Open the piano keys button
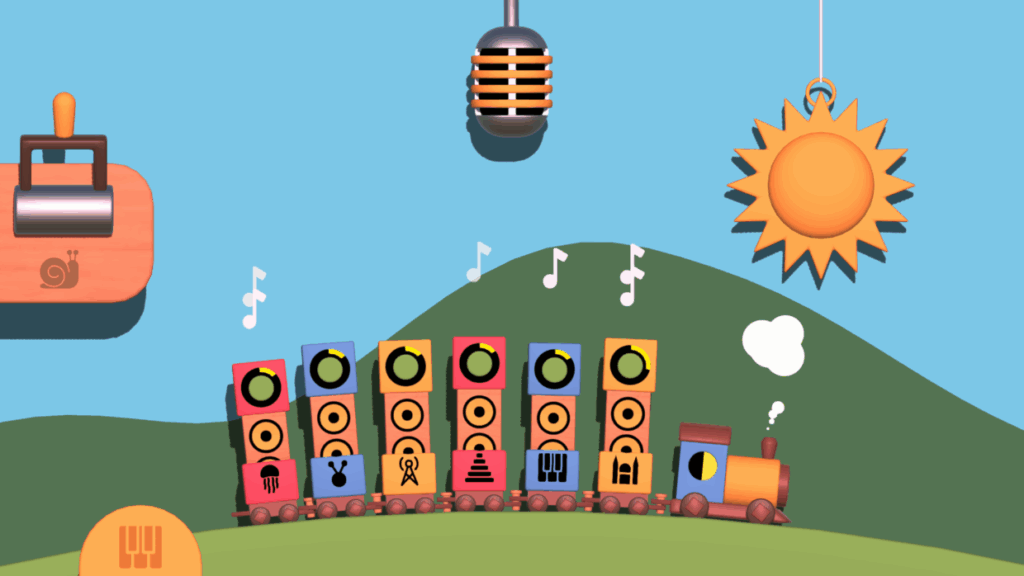This screenshot has width=1024, height=576. 139,546
